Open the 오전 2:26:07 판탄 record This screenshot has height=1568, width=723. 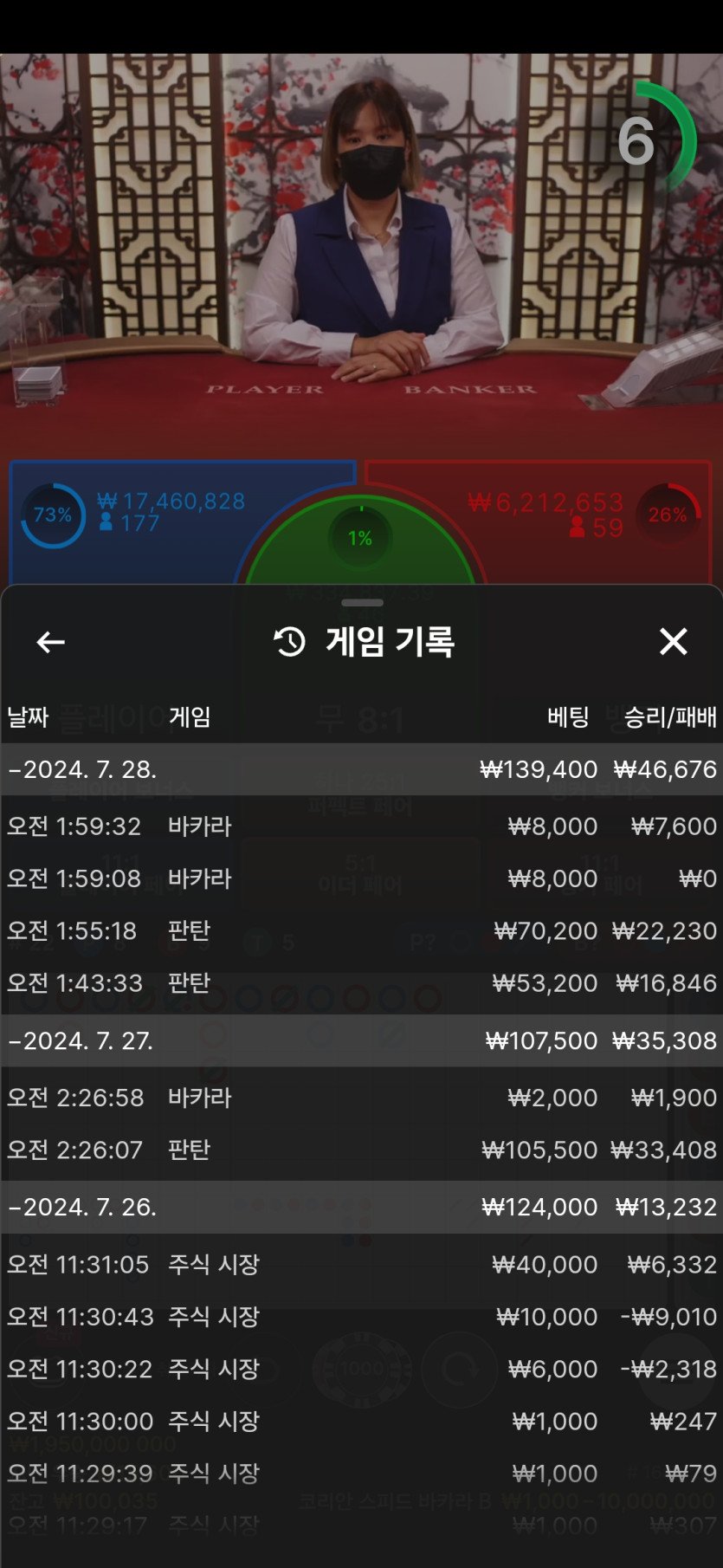tap(361, 1150)
